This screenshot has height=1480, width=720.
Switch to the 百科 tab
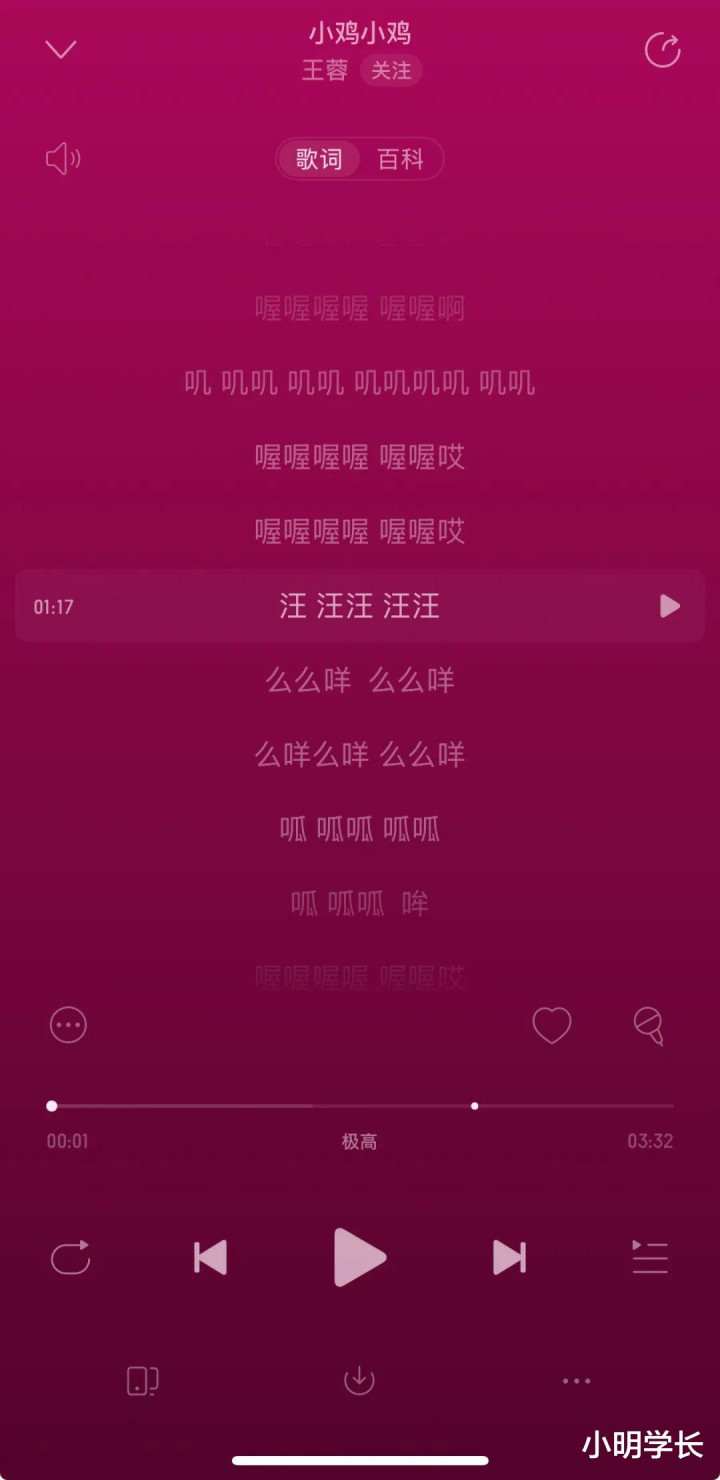pyautogui.click(x=400, y=159)
